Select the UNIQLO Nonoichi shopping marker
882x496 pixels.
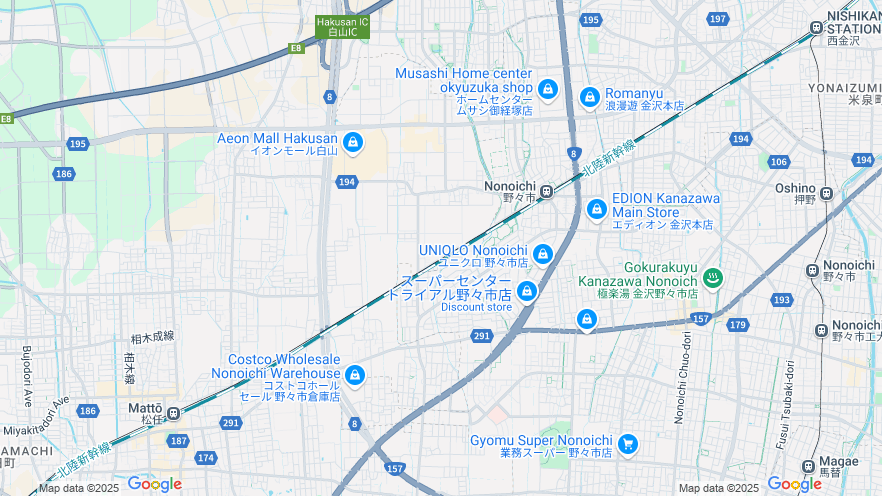(x=542, y=254)
